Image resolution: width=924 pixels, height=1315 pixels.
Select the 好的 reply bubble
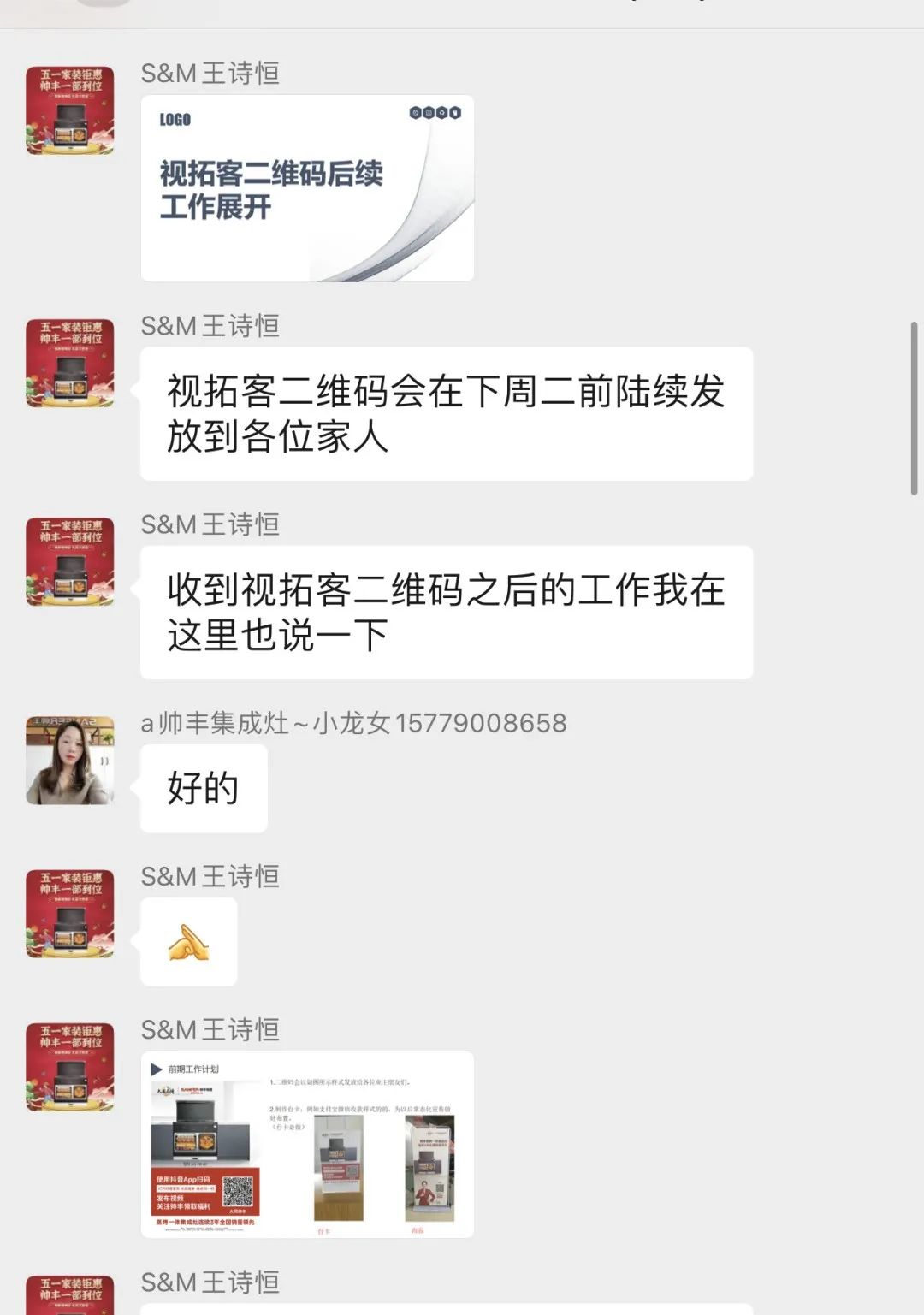pyautogui.click(x=203, y=789)
